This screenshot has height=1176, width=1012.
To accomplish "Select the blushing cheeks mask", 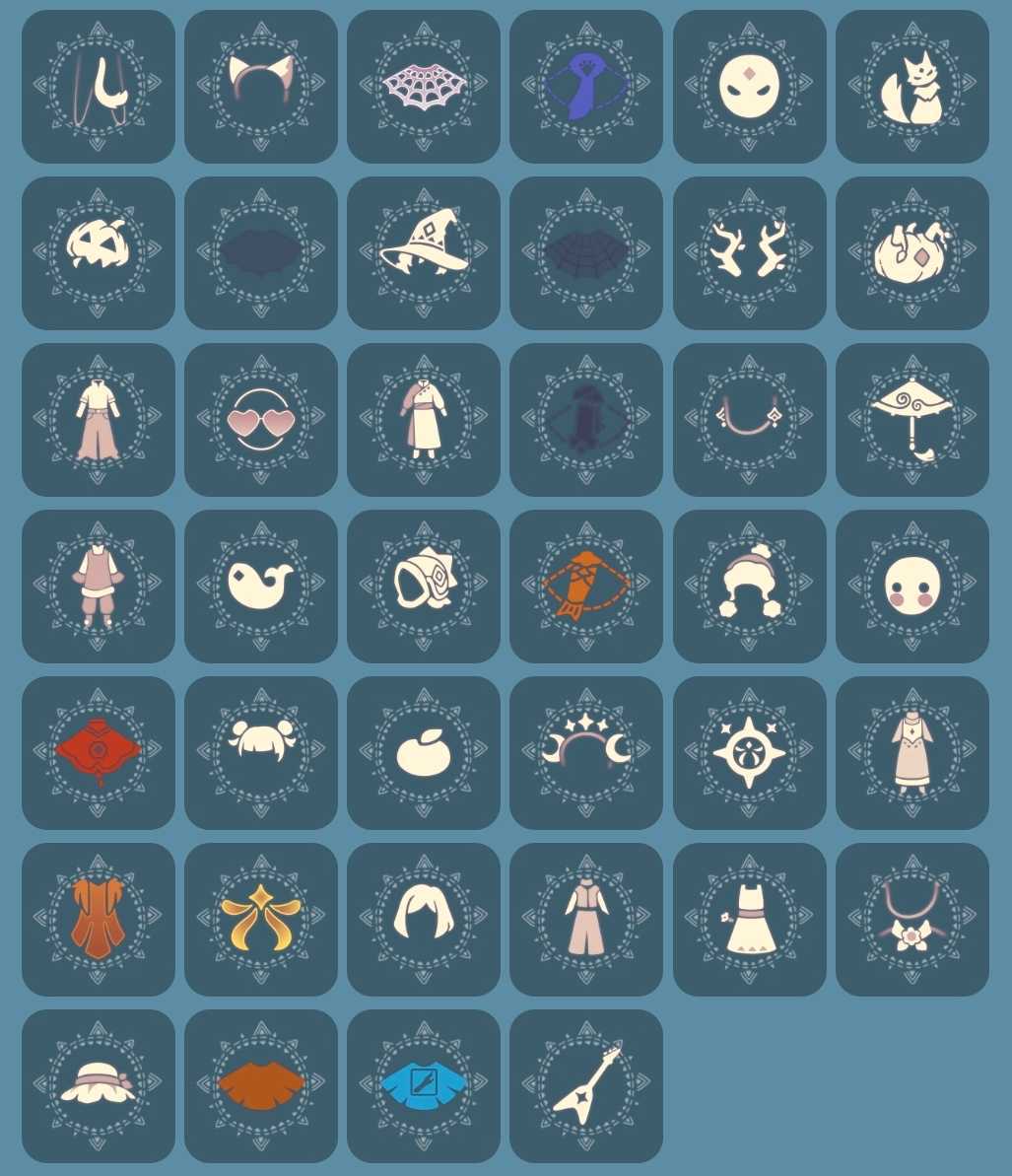I will 912,587.
